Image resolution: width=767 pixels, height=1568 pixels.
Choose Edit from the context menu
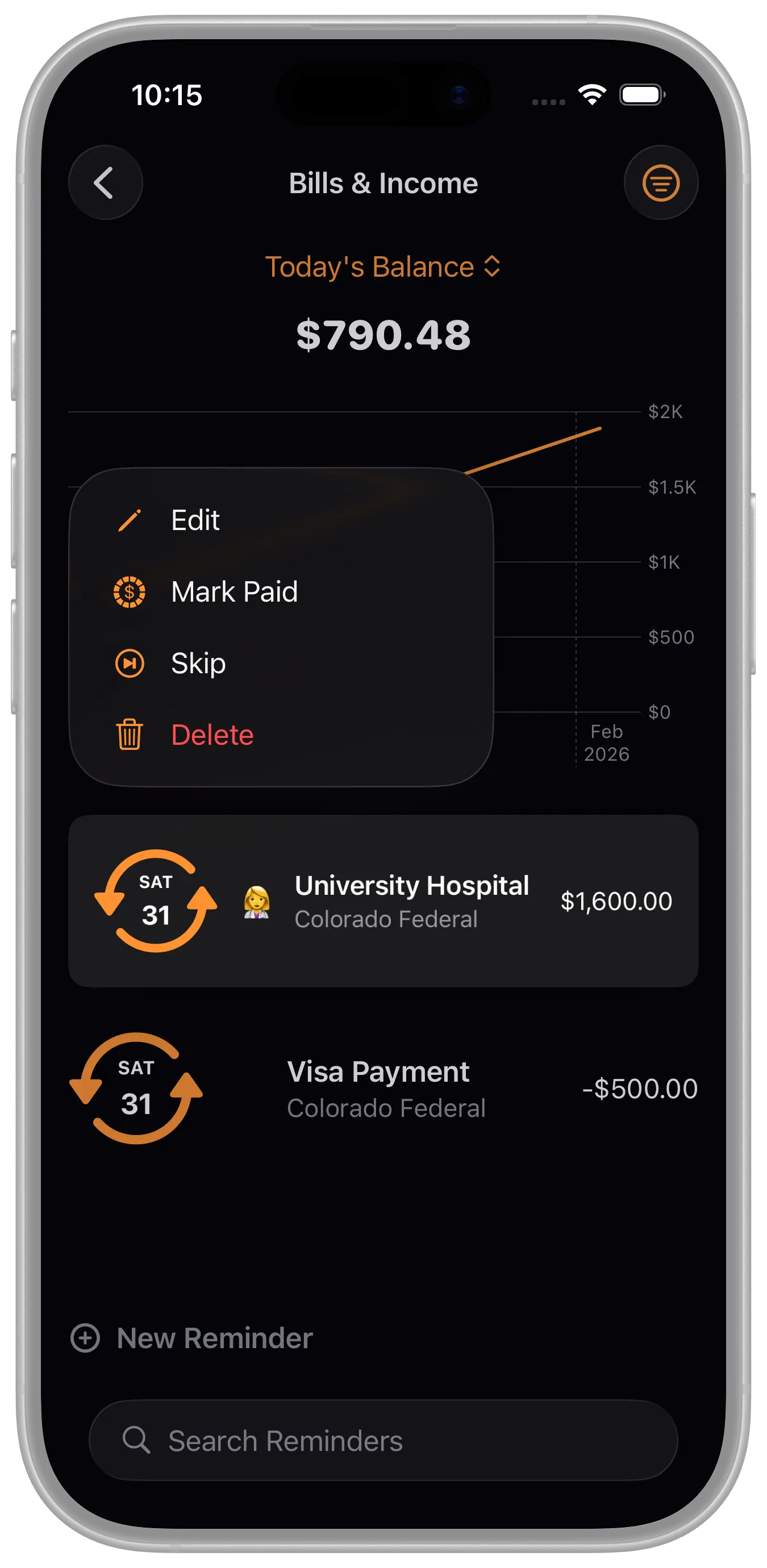click(195, 520)
